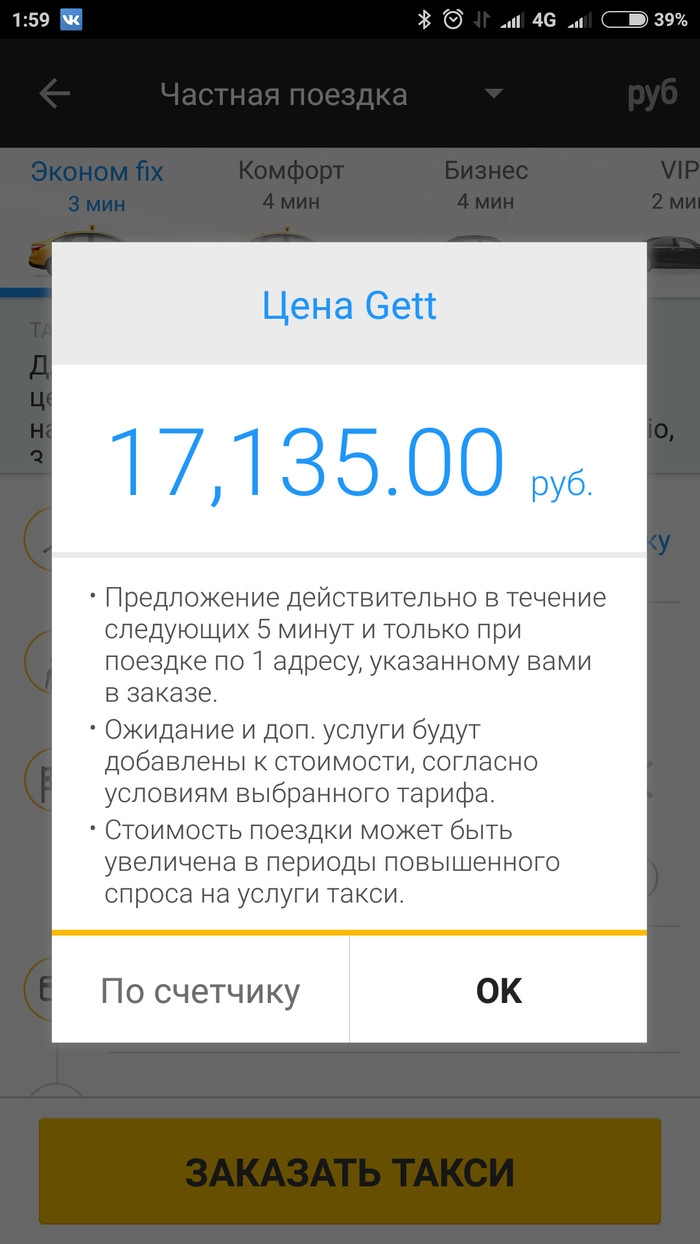Tap the Заказать такси button

pyautogui.click(x=350, y=1171)
